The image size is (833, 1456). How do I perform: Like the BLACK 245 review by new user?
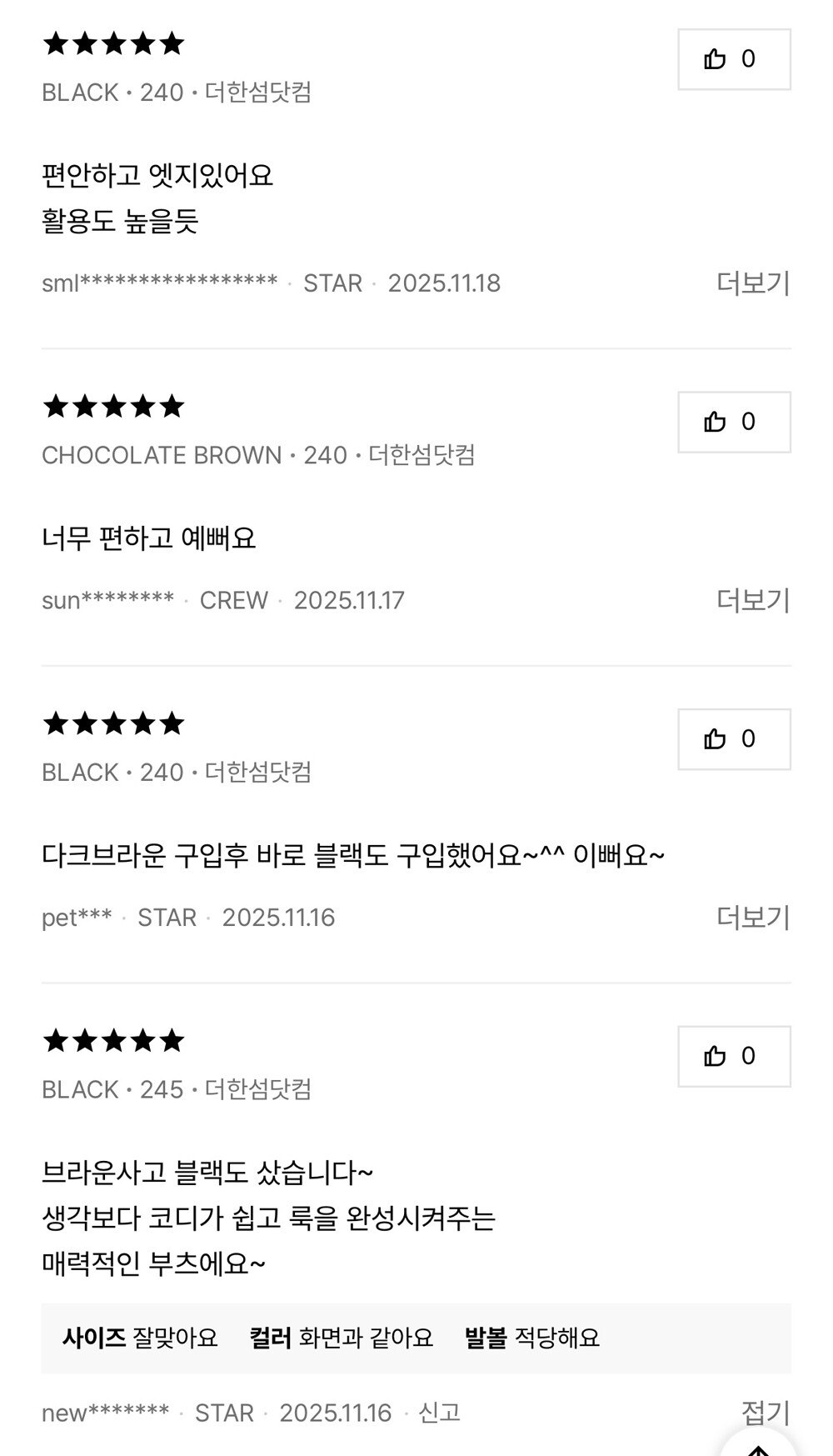(x=733, y=1057)
